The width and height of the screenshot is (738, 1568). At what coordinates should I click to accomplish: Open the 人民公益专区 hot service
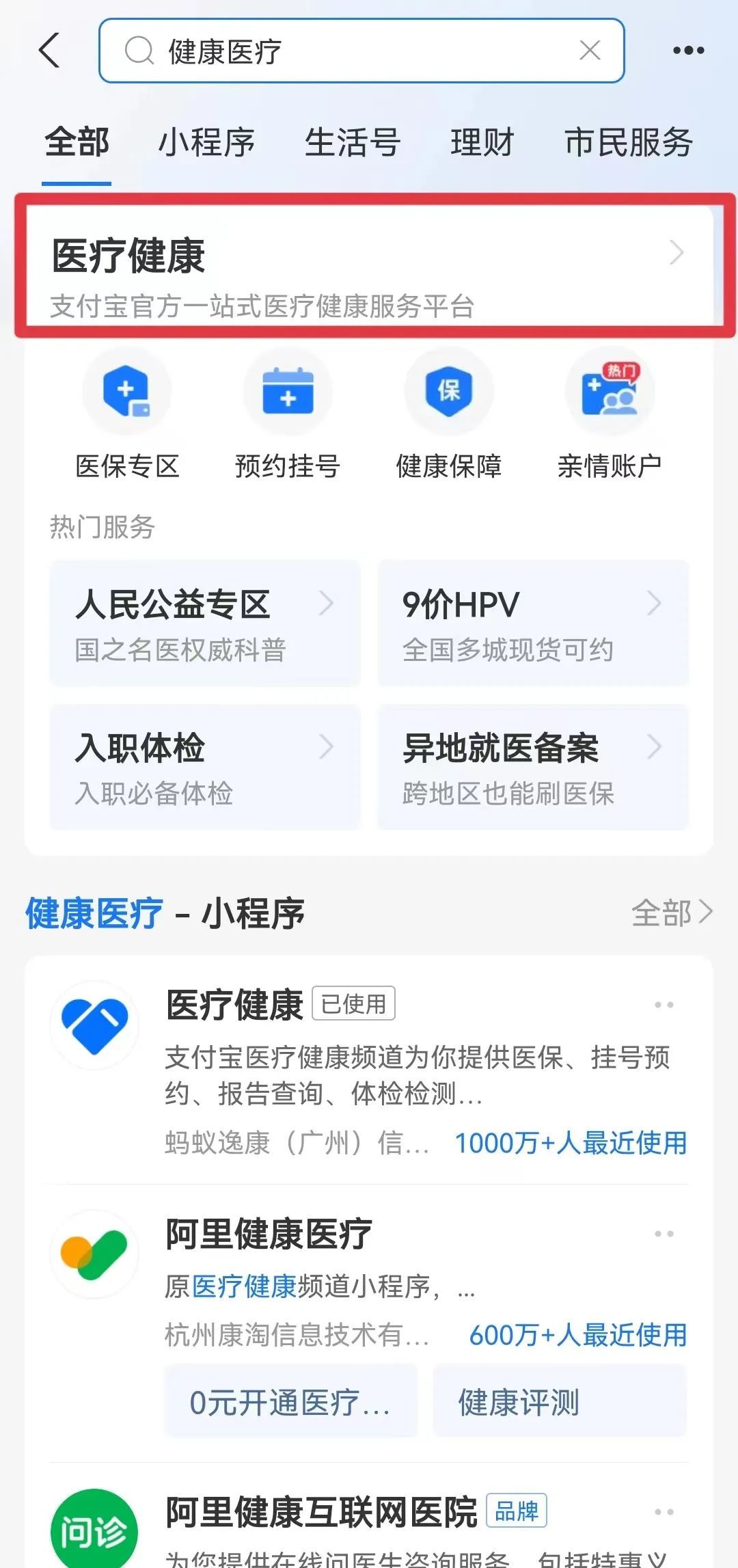pos(205,623)
